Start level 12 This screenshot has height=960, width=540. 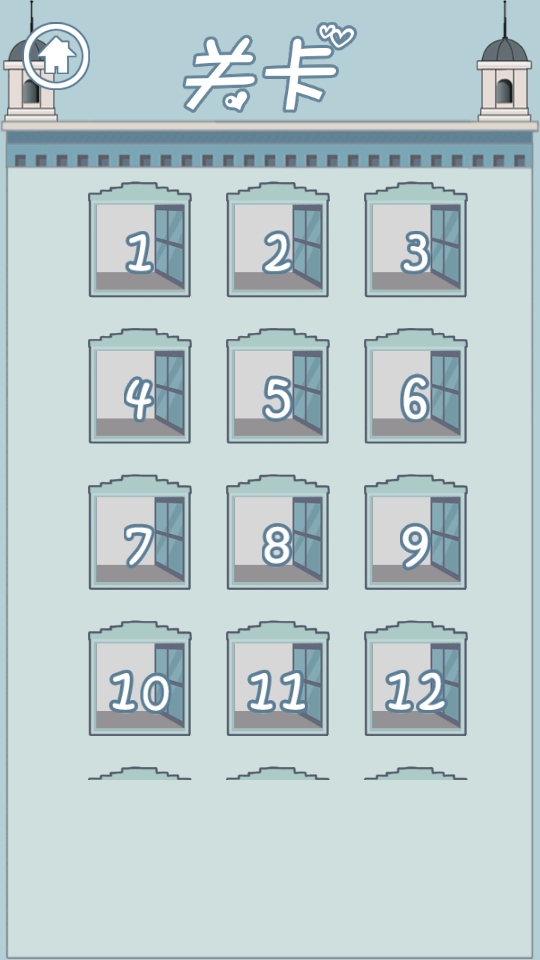416,678
